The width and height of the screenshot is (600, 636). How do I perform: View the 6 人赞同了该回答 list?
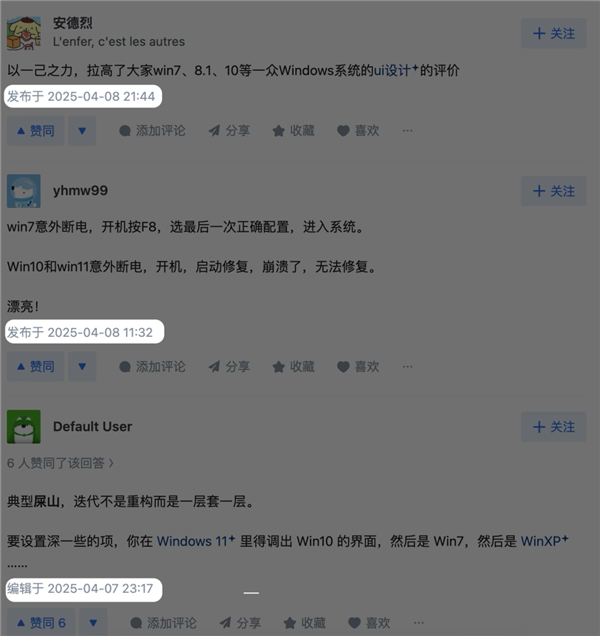click(60, 463)
